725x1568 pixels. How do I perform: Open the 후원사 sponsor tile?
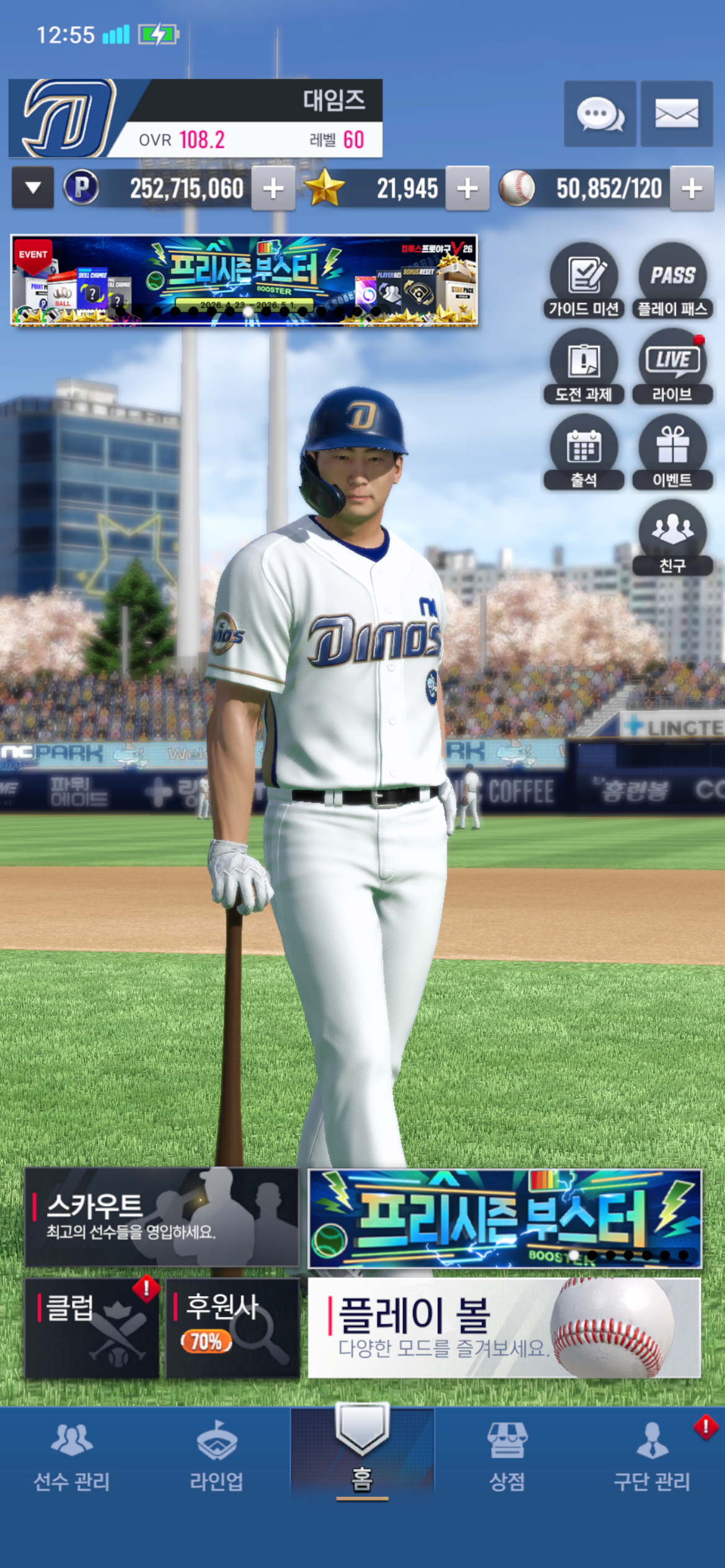pyautogui.click(x=232, y=1328)
